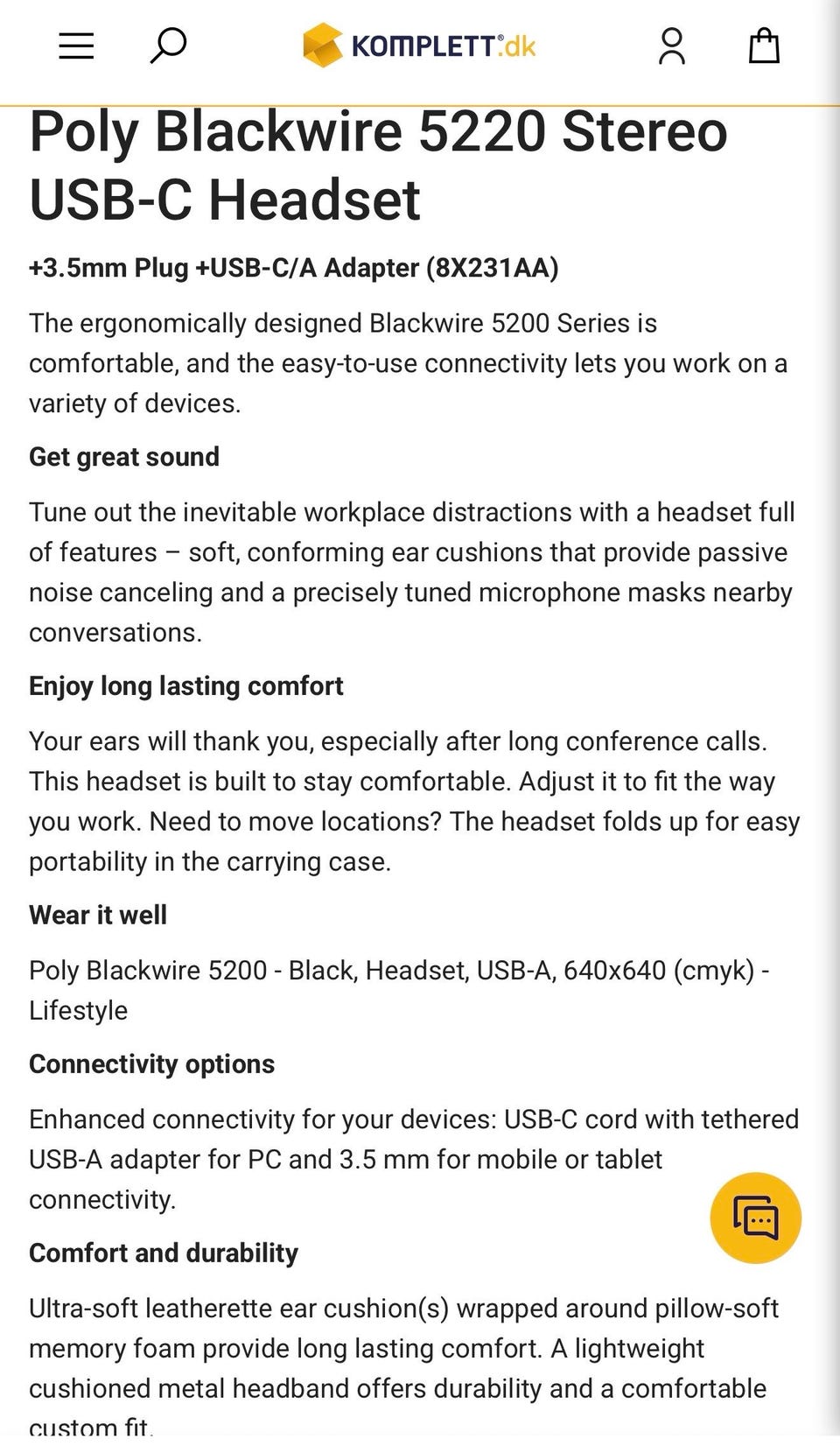Screen dimensions: 840x1446
Task: View the shopping bag
Action: pyautogui.click(x=764, y=46)
